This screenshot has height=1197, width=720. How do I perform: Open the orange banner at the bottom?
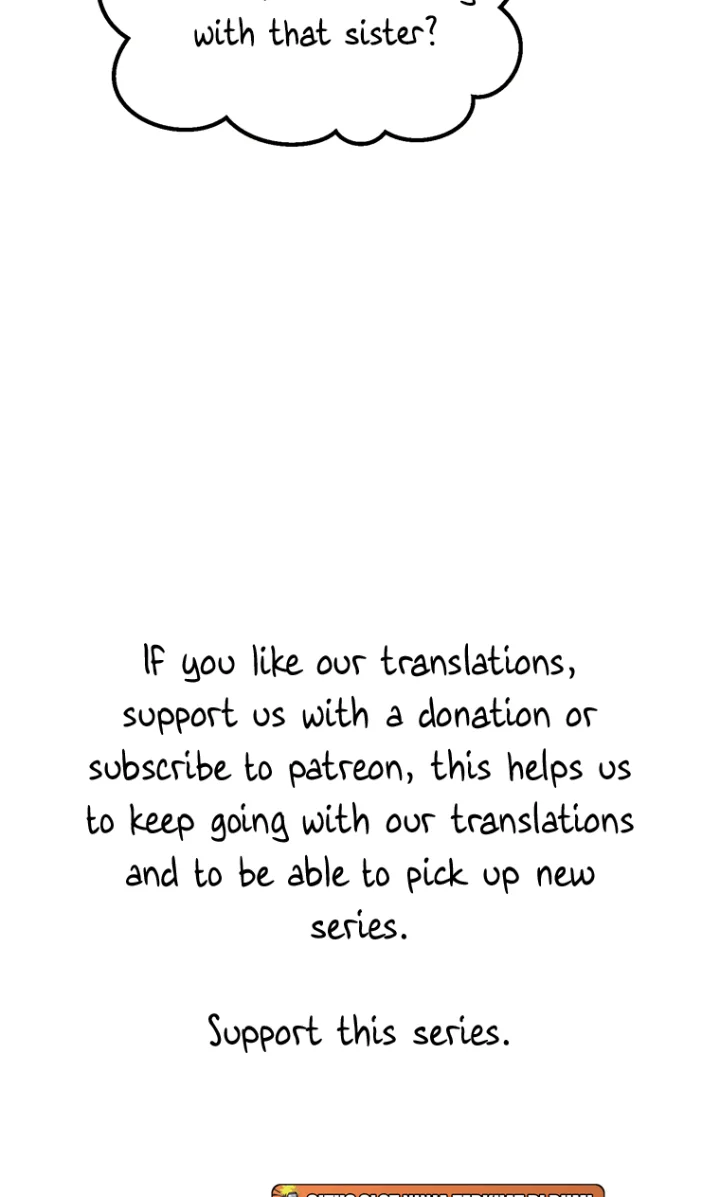438,1191
